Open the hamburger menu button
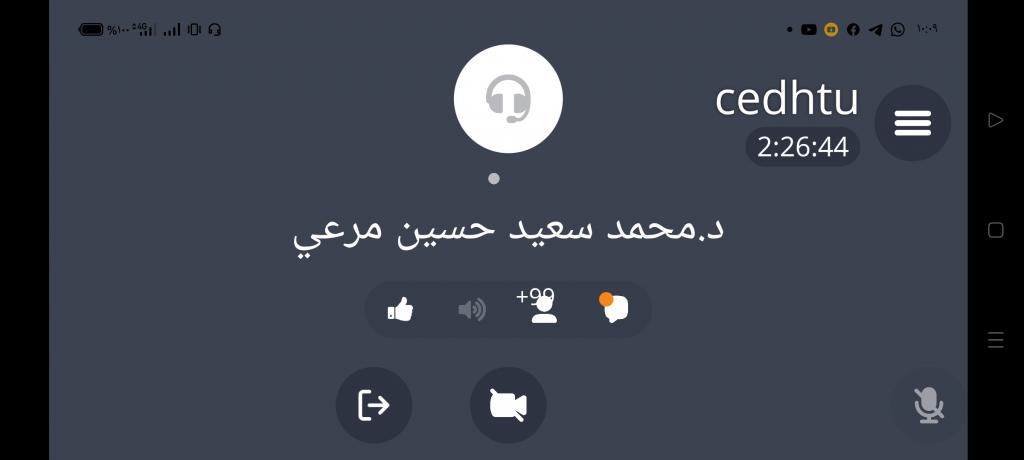This screenshot has width=1024, height=460. pyautogui.click(x=912, y=123)
